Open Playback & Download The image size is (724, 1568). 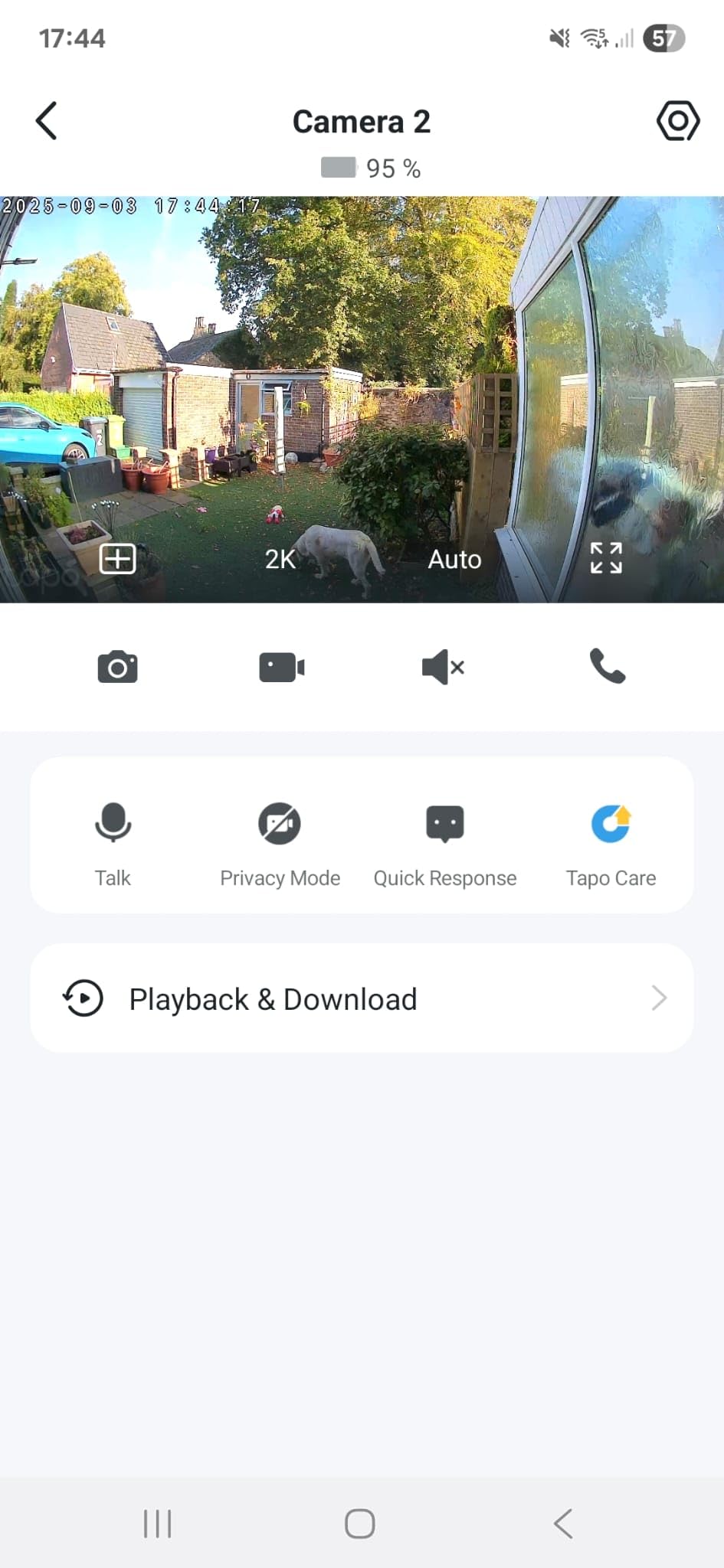[x=362, y=998]
